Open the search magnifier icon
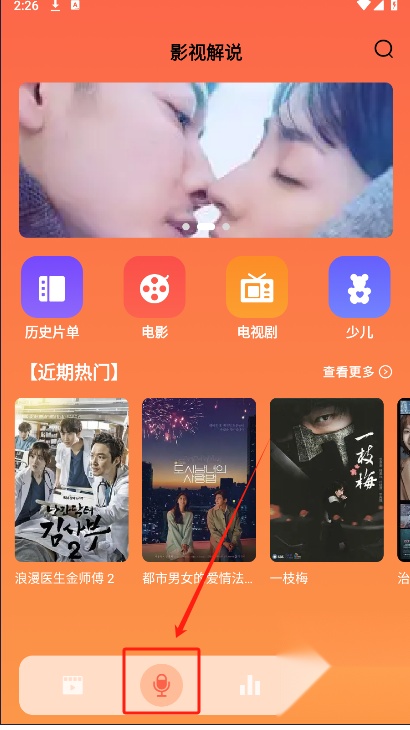 [383, 49]
